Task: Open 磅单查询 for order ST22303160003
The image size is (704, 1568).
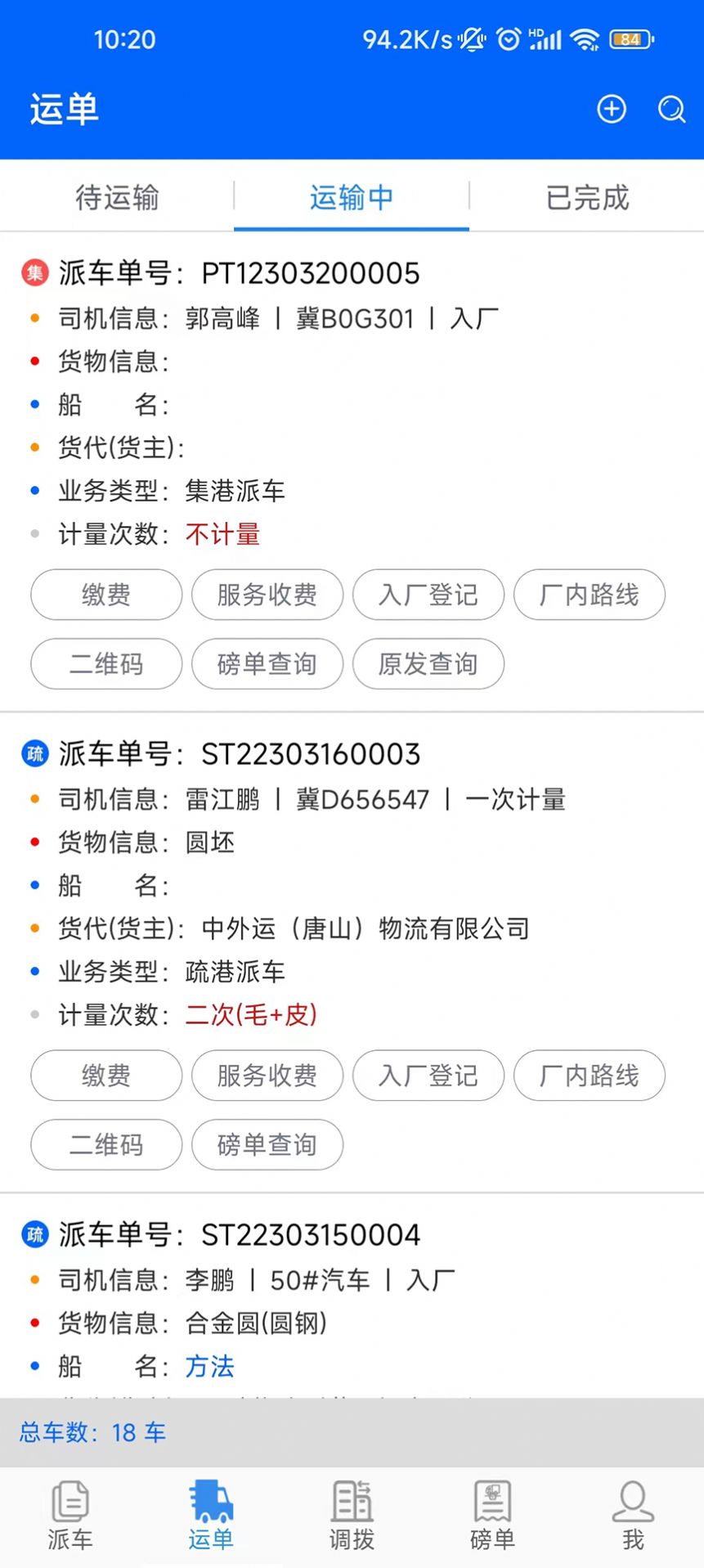Action: (267, 1145)
